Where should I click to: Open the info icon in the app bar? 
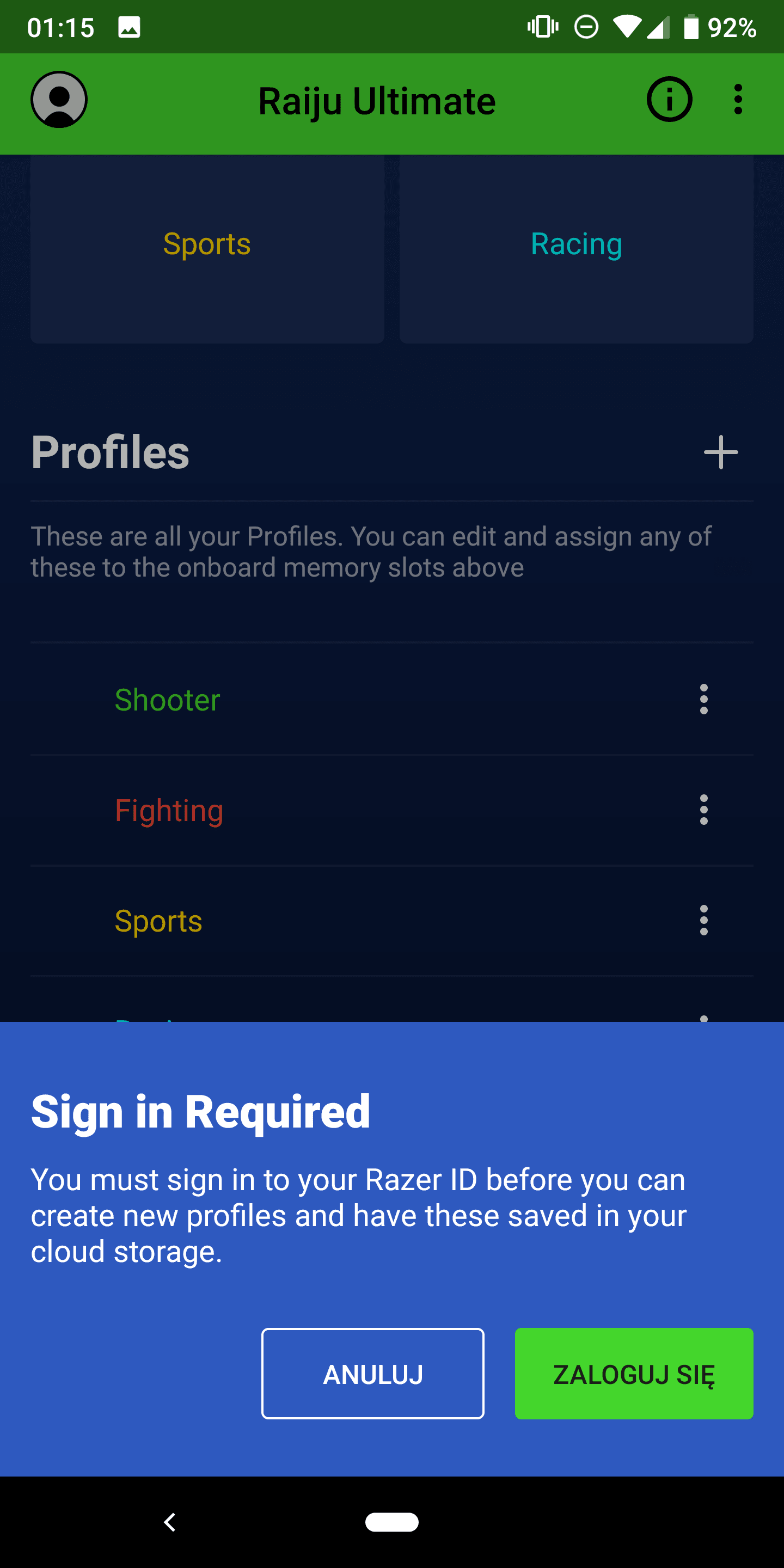[669, 100]
